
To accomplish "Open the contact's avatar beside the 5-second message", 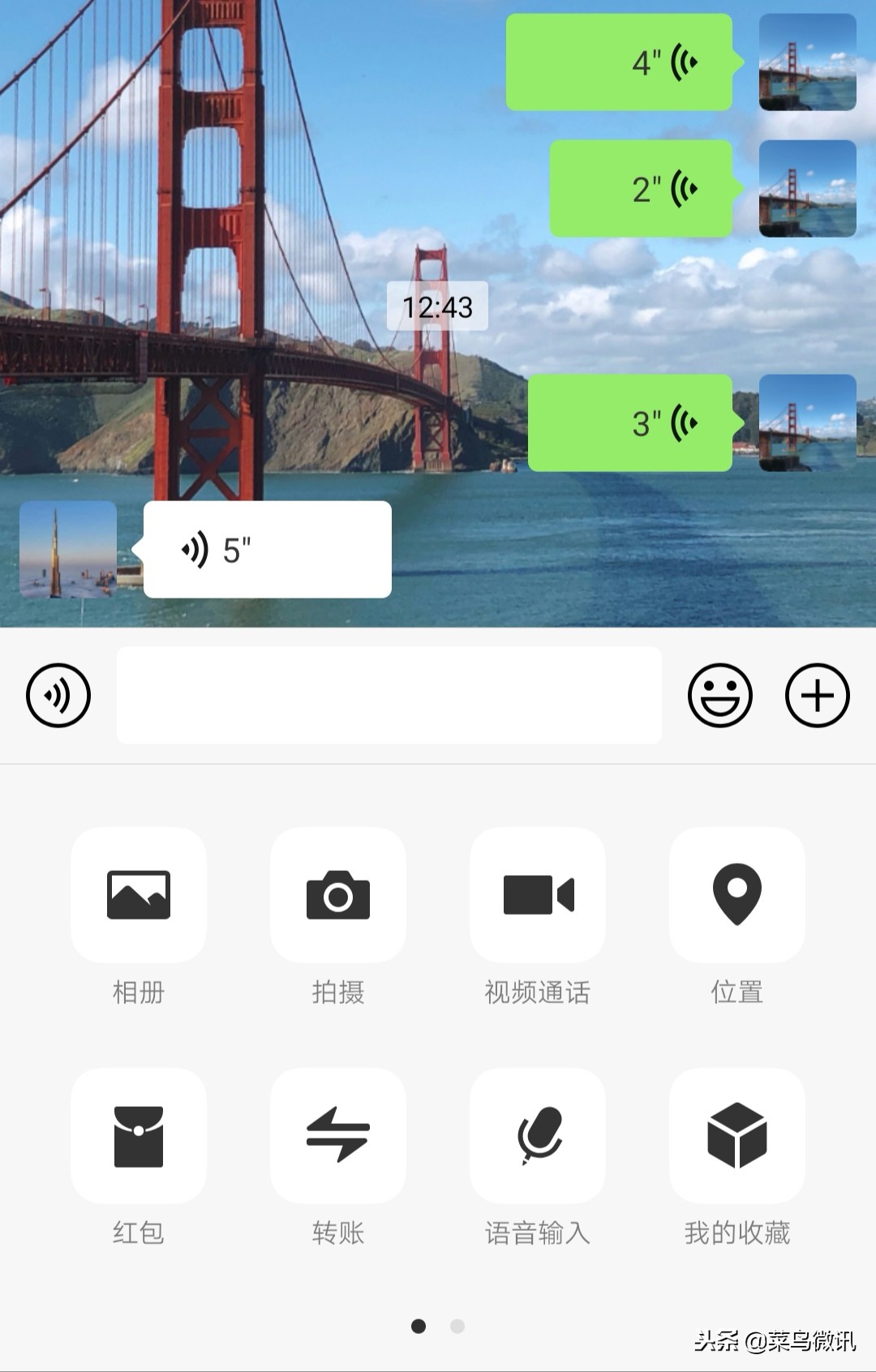I will [68, 550].
